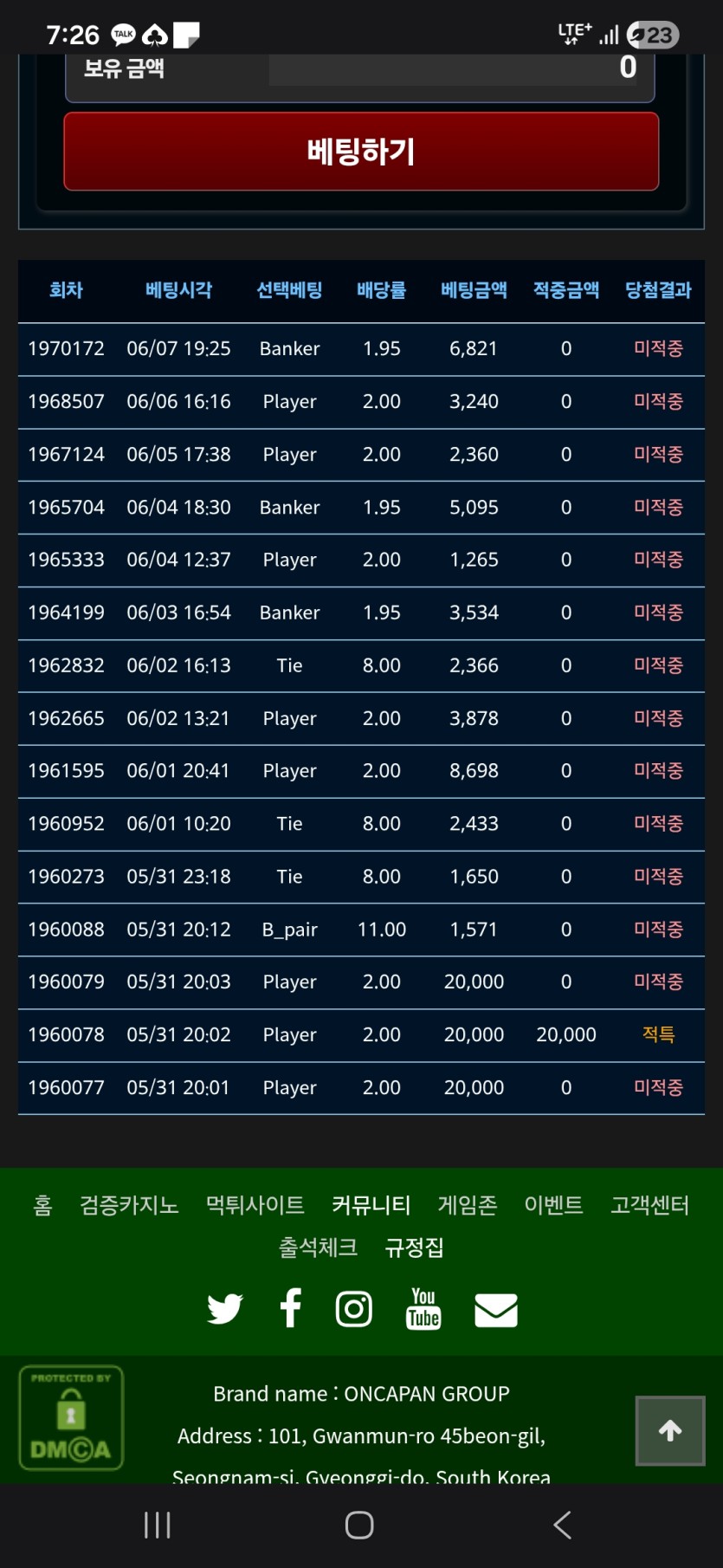Open the system recent apps button
The image size is (723, 1568).
pyautogui.click(x=158, y=1525)
